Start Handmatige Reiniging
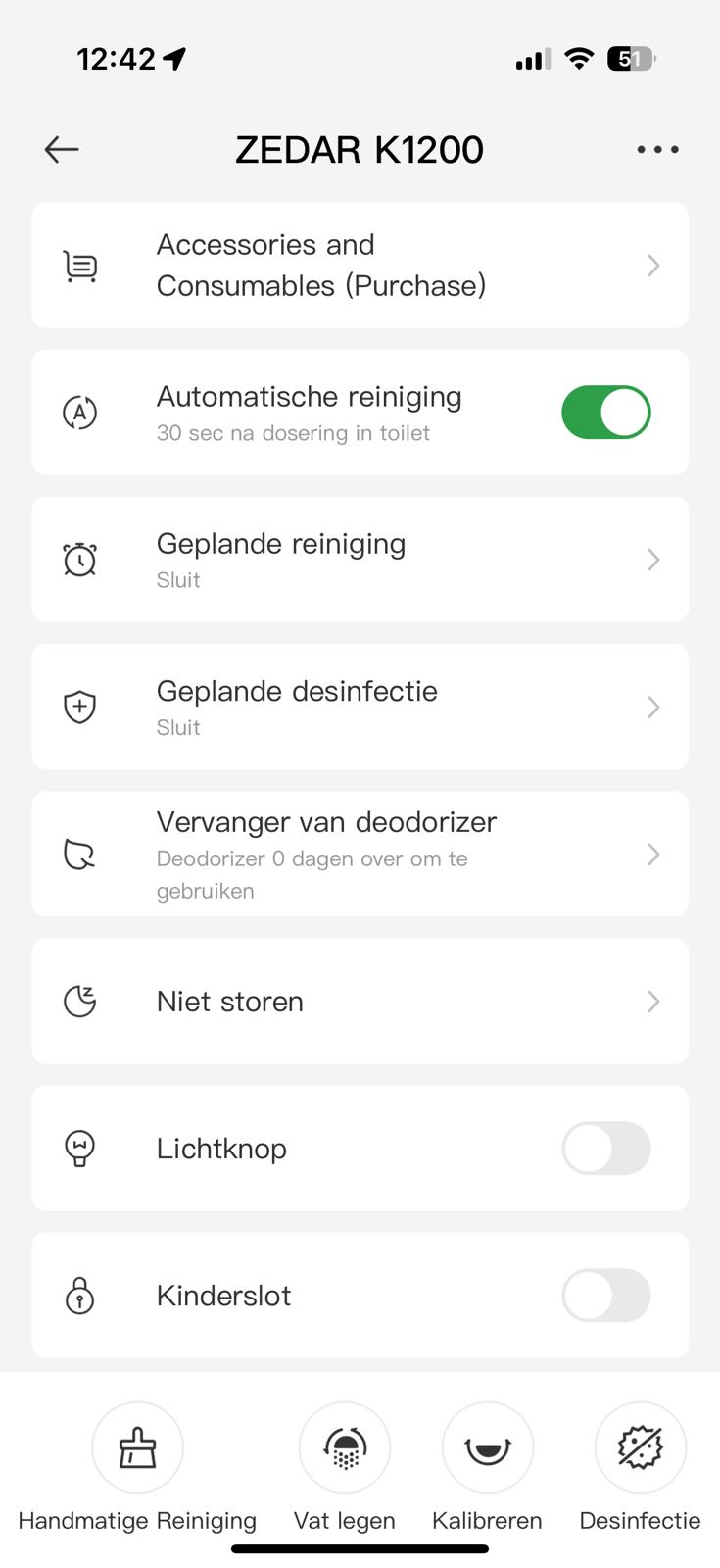Viewport: 720px width, 1568px height. click(137, 1447)
